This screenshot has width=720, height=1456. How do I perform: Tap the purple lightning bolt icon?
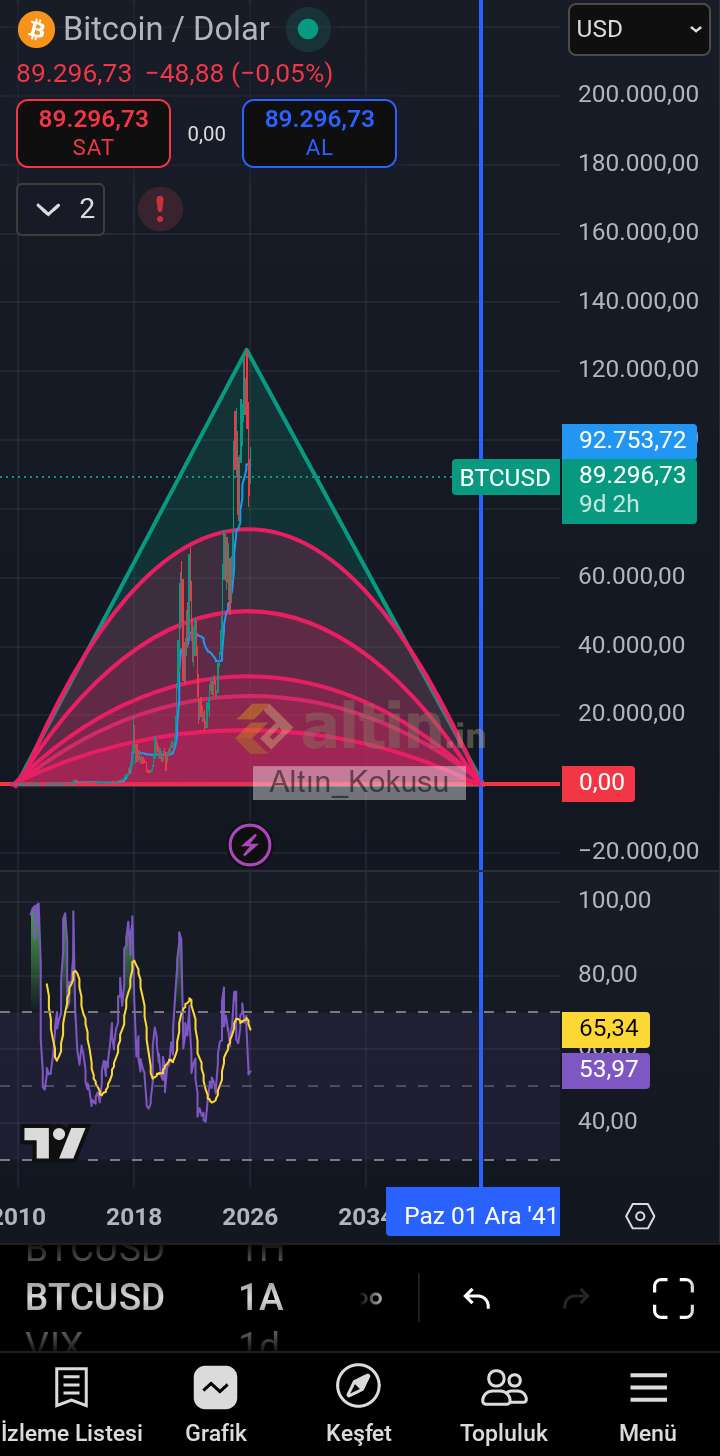click(x=250, y=845)
